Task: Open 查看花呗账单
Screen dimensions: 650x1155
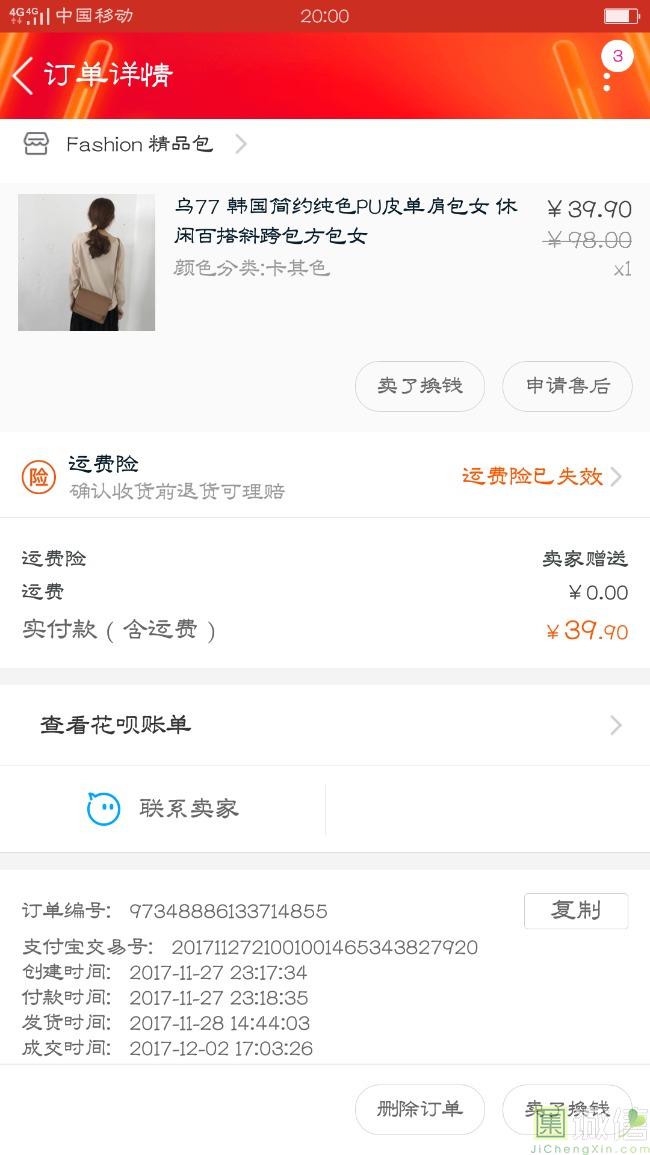Action: pos(324,725)
